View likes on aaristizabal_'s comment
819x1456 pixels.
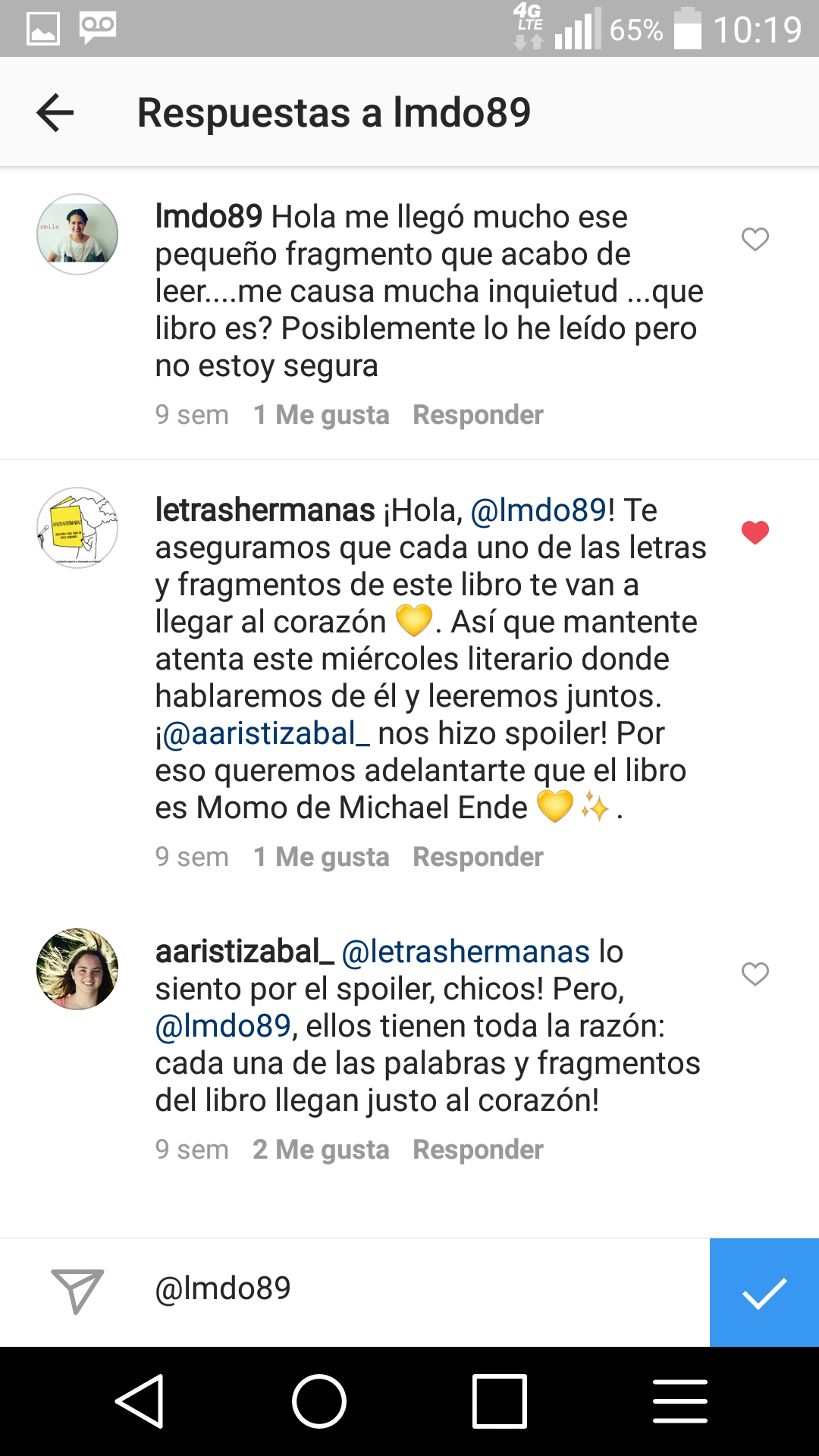pyautogui.click(x=321, y=1150)
